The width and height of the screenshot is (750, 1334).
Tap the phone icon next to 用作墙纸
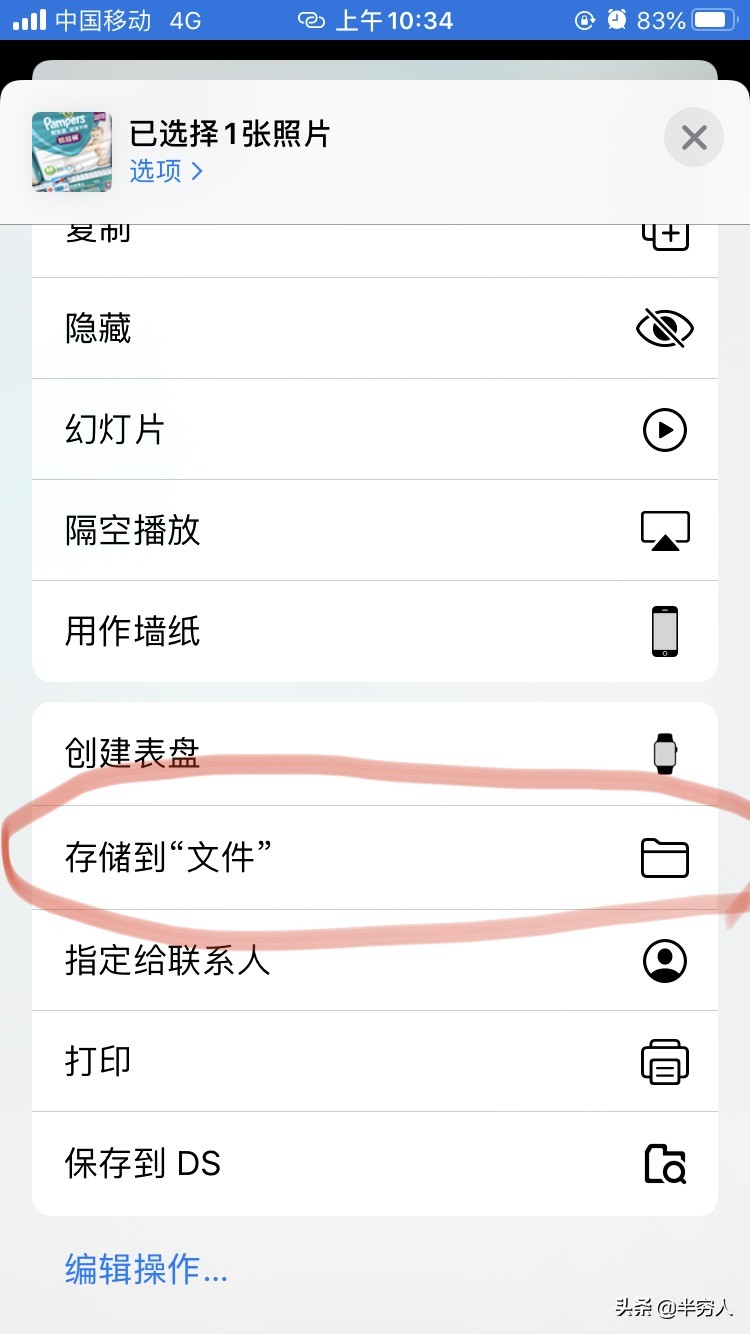(x=666, y=631)
